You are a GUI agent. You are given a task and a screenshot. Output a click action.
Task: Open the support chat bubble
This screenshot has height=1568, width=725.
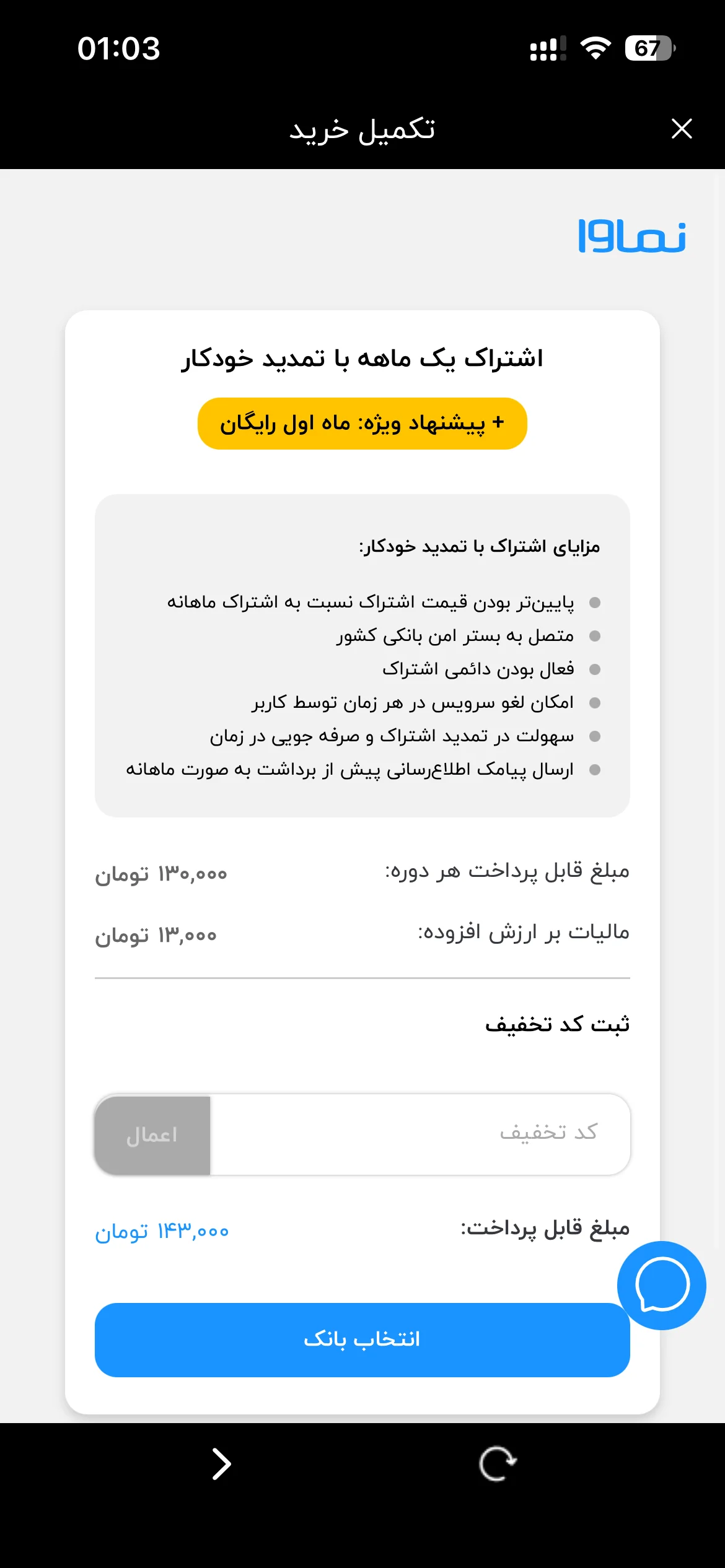pyautogui.click(x=662, y=1285)
